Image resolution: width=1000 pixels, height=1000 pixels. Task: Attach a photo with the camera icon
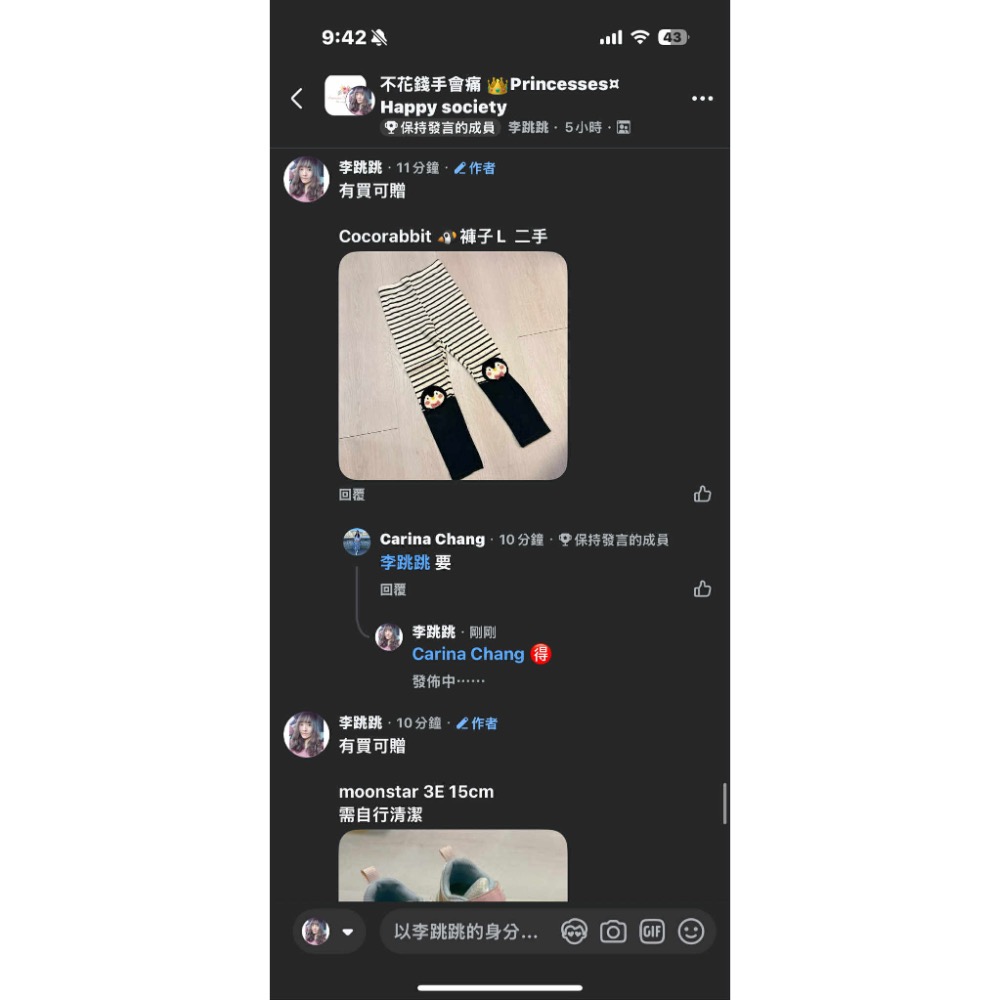pyautogui.click(x=613, y=932)
